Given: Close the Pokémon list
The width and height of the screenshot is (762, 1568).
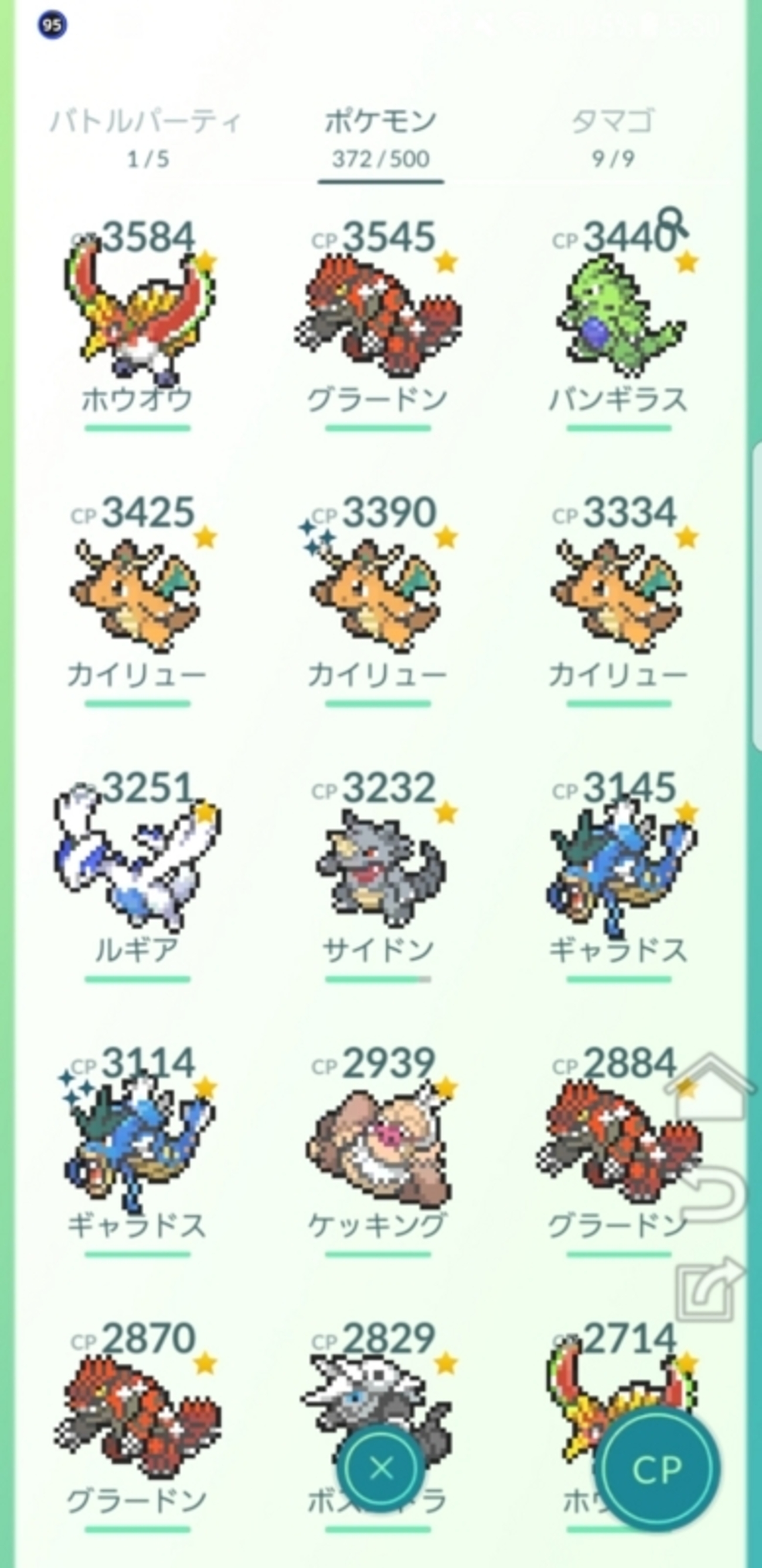Looking at the screenshot, I should pos(382,1468).
